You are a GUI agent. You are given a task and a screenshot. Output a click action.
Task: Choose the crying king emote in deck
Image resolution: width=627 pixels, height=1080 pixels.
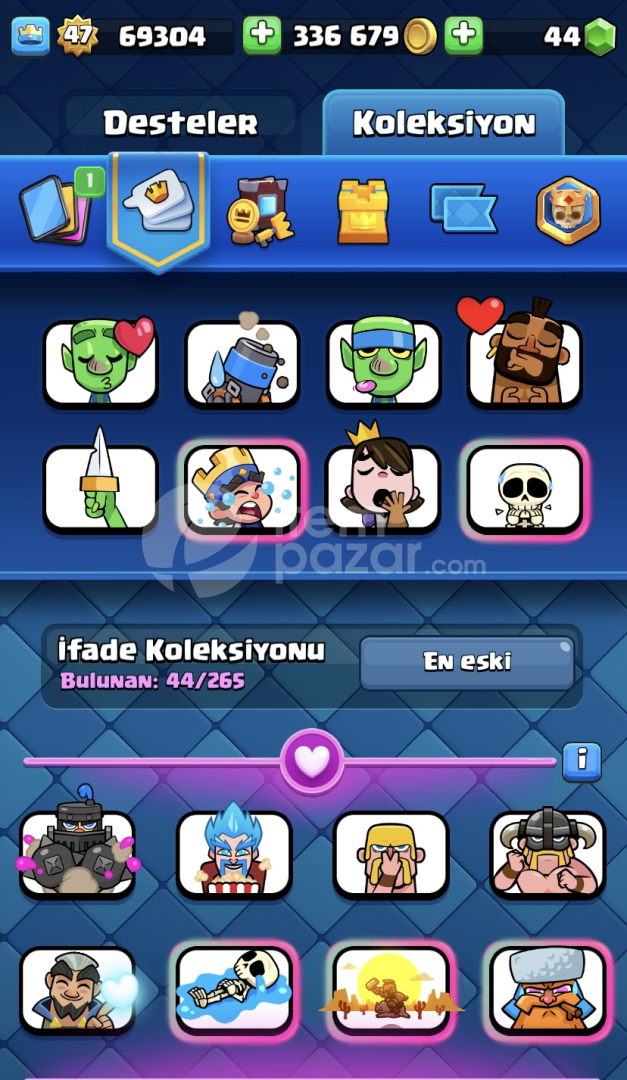tap(243, 489)
